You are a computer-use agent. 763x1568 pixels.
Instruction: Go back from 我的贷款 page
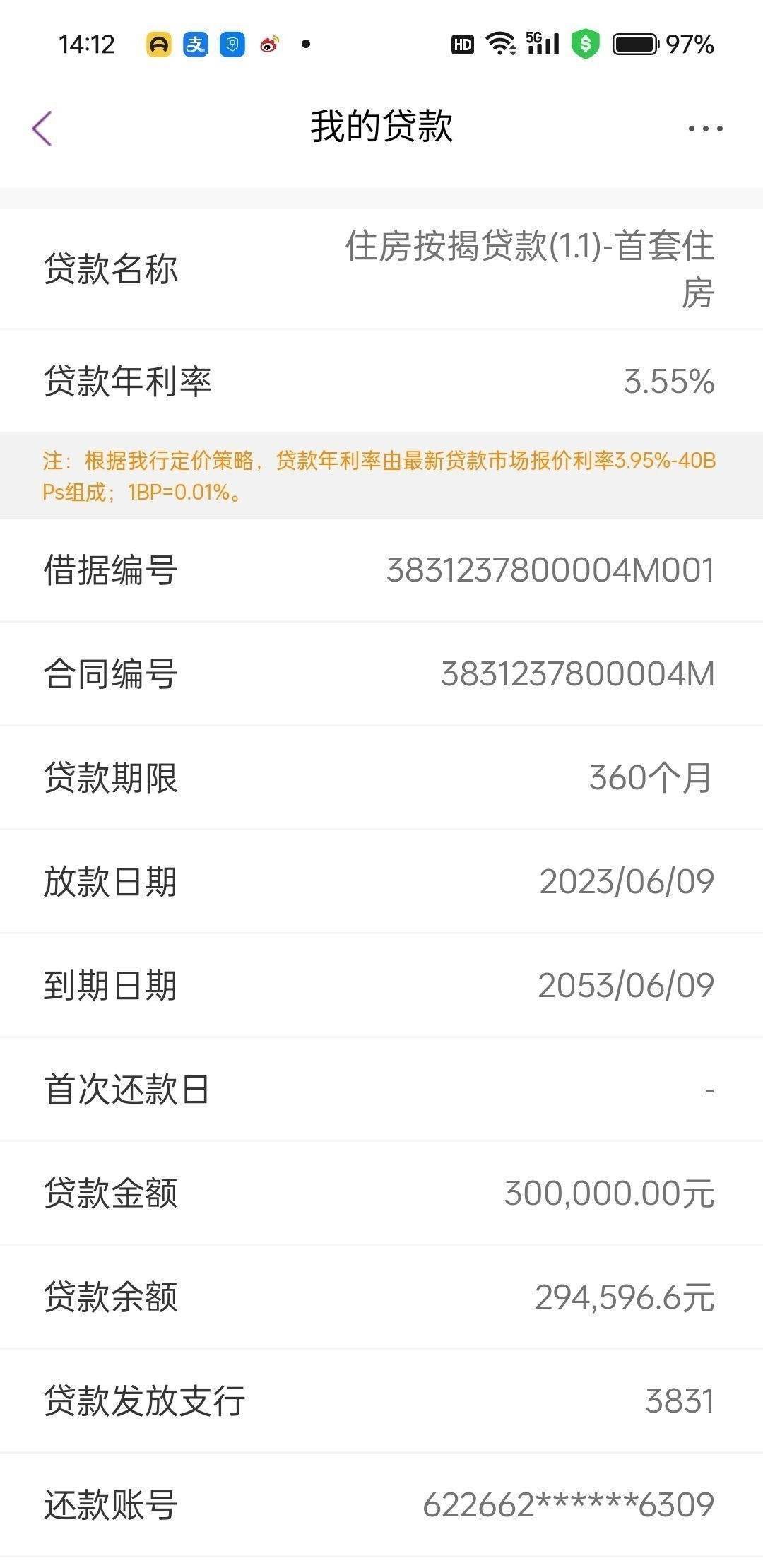[42, 129]
